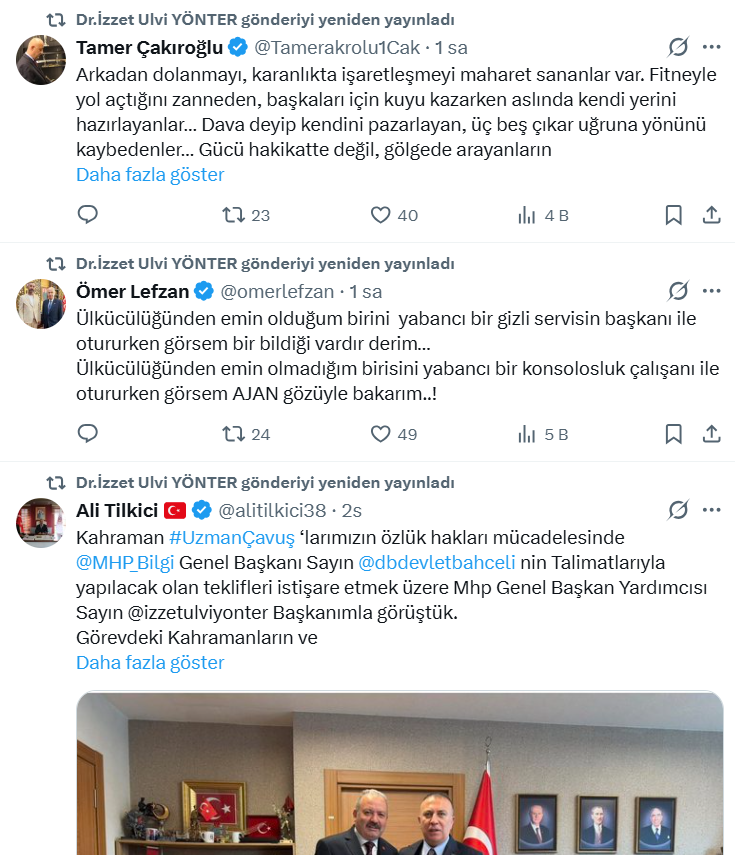
Task: Share Ömer Lefzan's post
Action: (x=711, y=434)
